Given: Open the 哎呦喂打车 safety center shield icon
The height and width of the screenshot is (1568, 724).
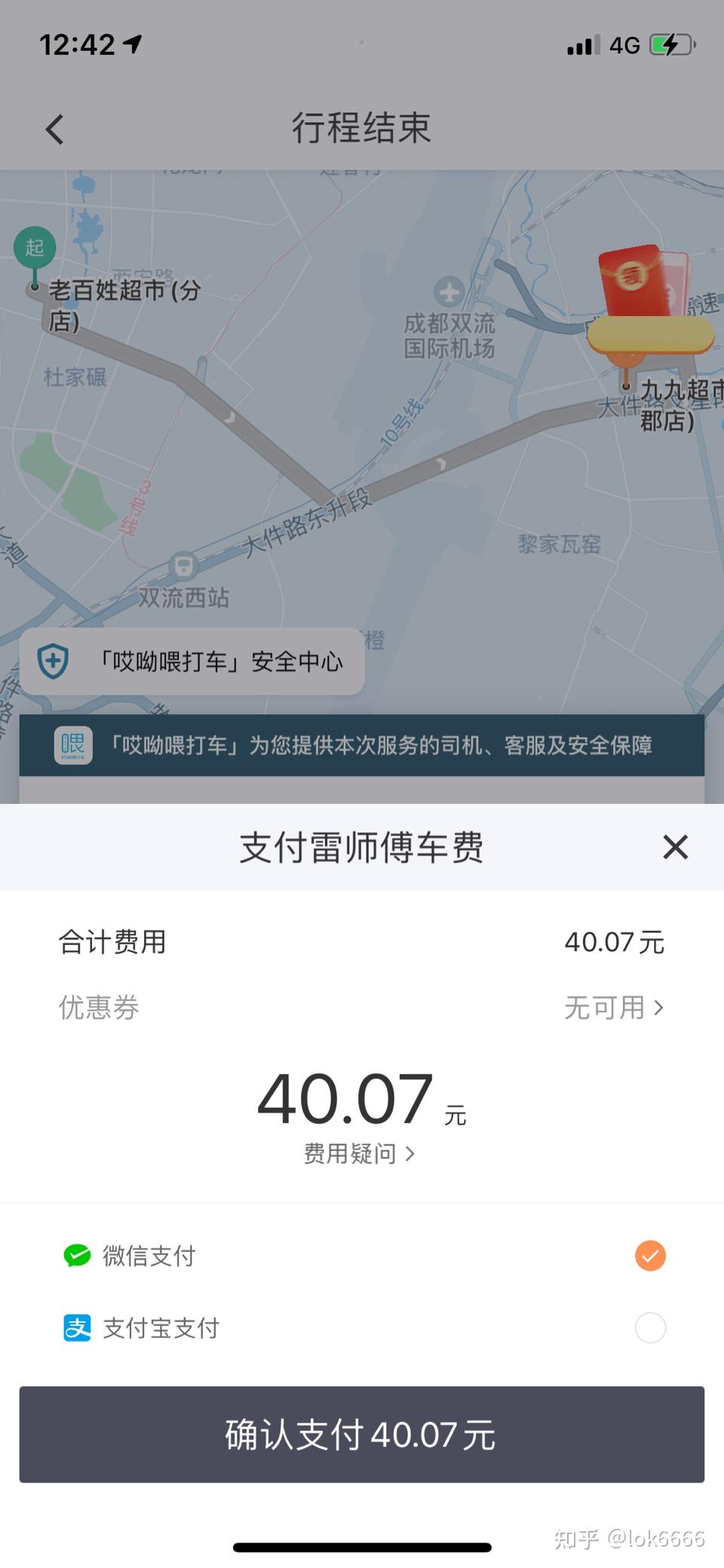Looking at the screenshot, I should tap(51, 661).
